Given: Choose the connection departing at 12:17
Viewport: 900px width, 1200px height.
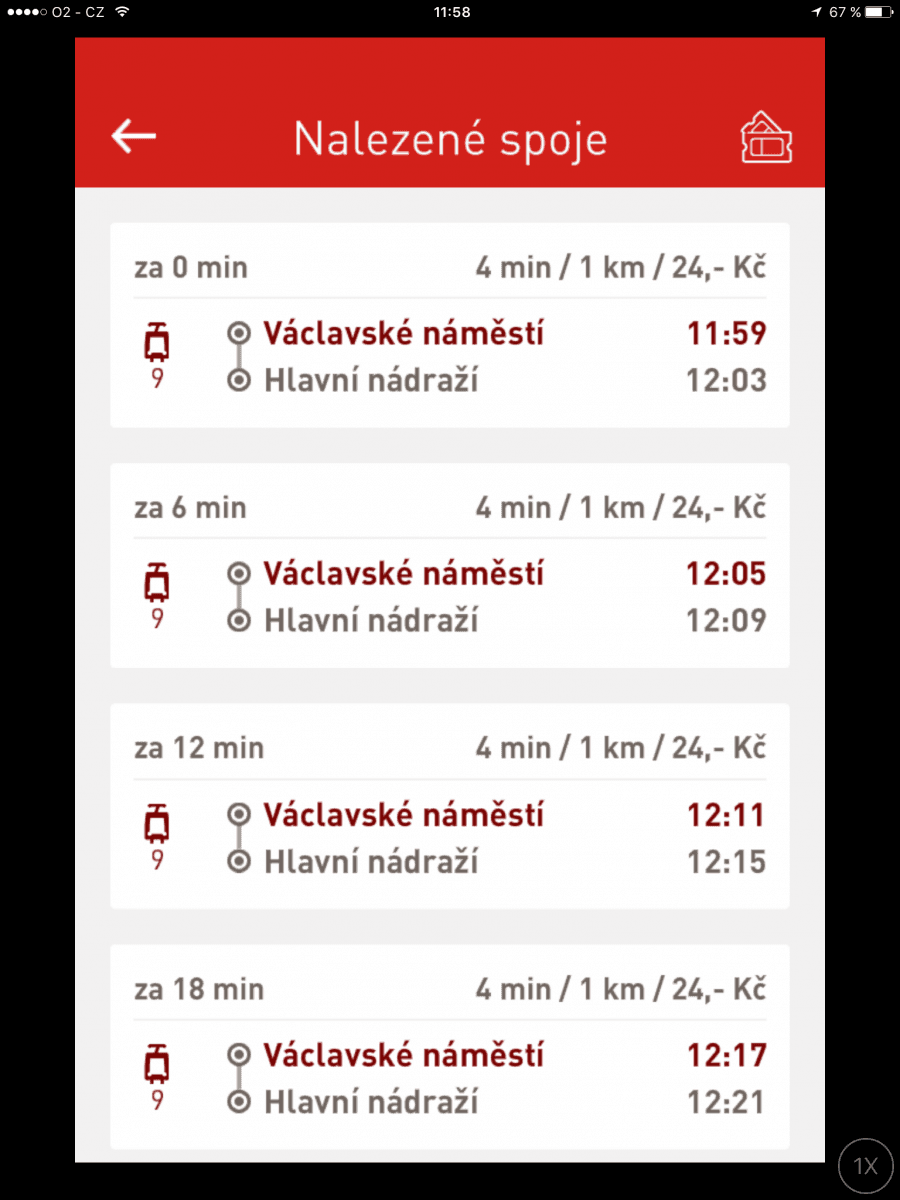Looking at the screenshot, I should click(450, 1047).
